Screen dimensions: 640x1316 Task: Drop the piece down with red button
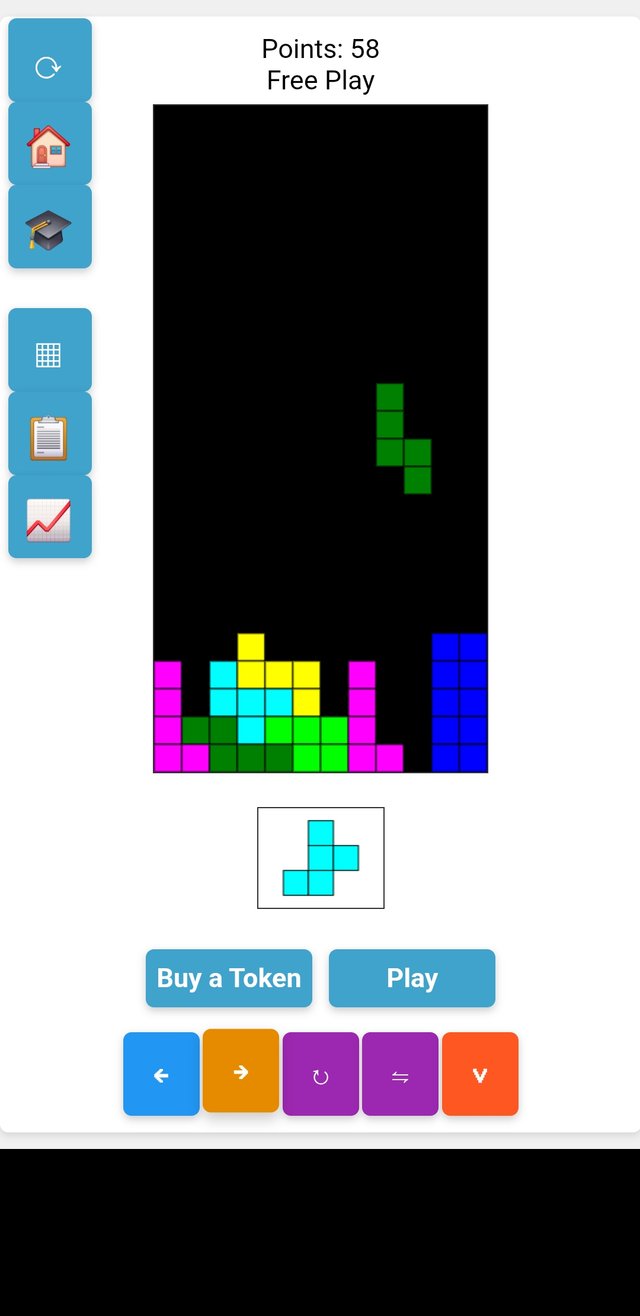[x=480, y=1075]
